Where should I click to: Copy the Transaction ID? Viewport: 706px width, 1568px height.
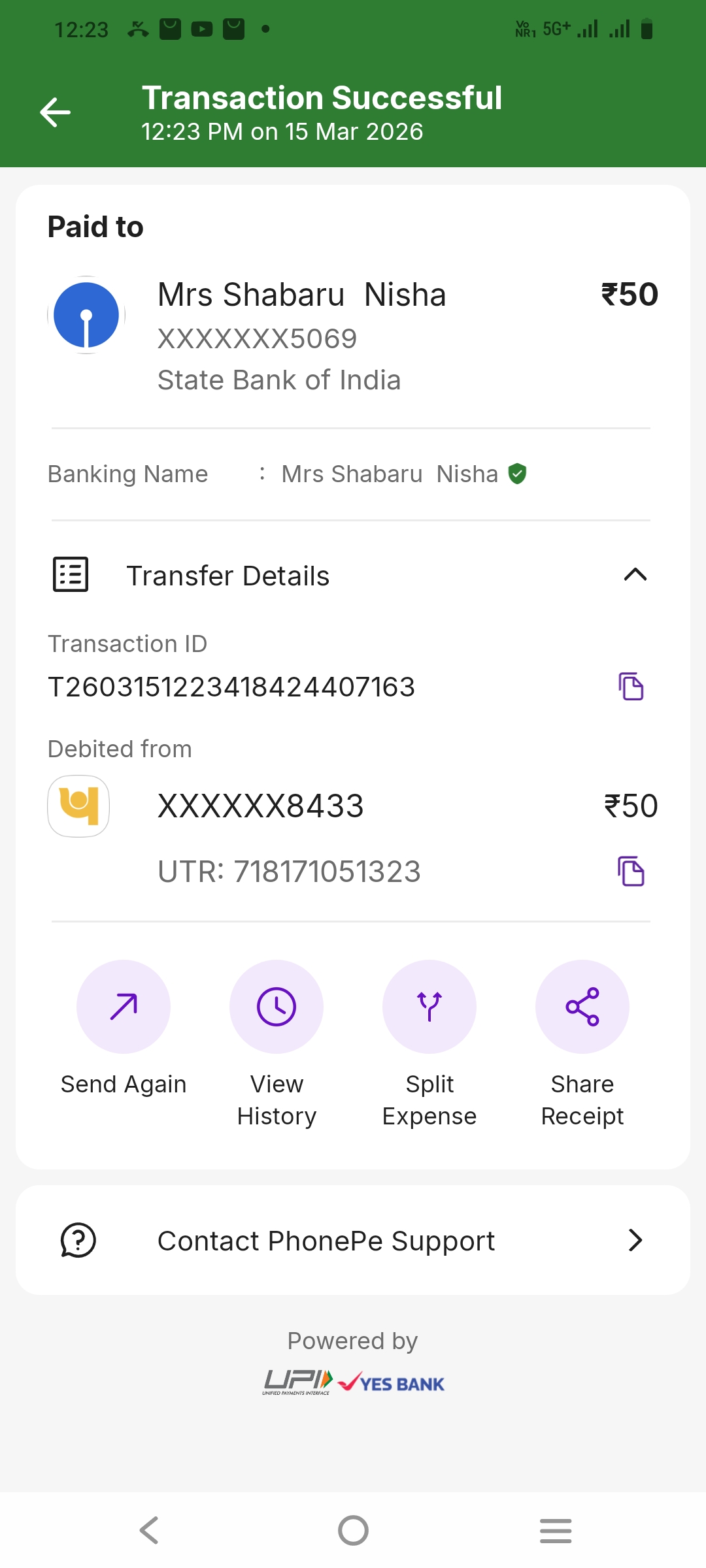click(x=631, y=686)
